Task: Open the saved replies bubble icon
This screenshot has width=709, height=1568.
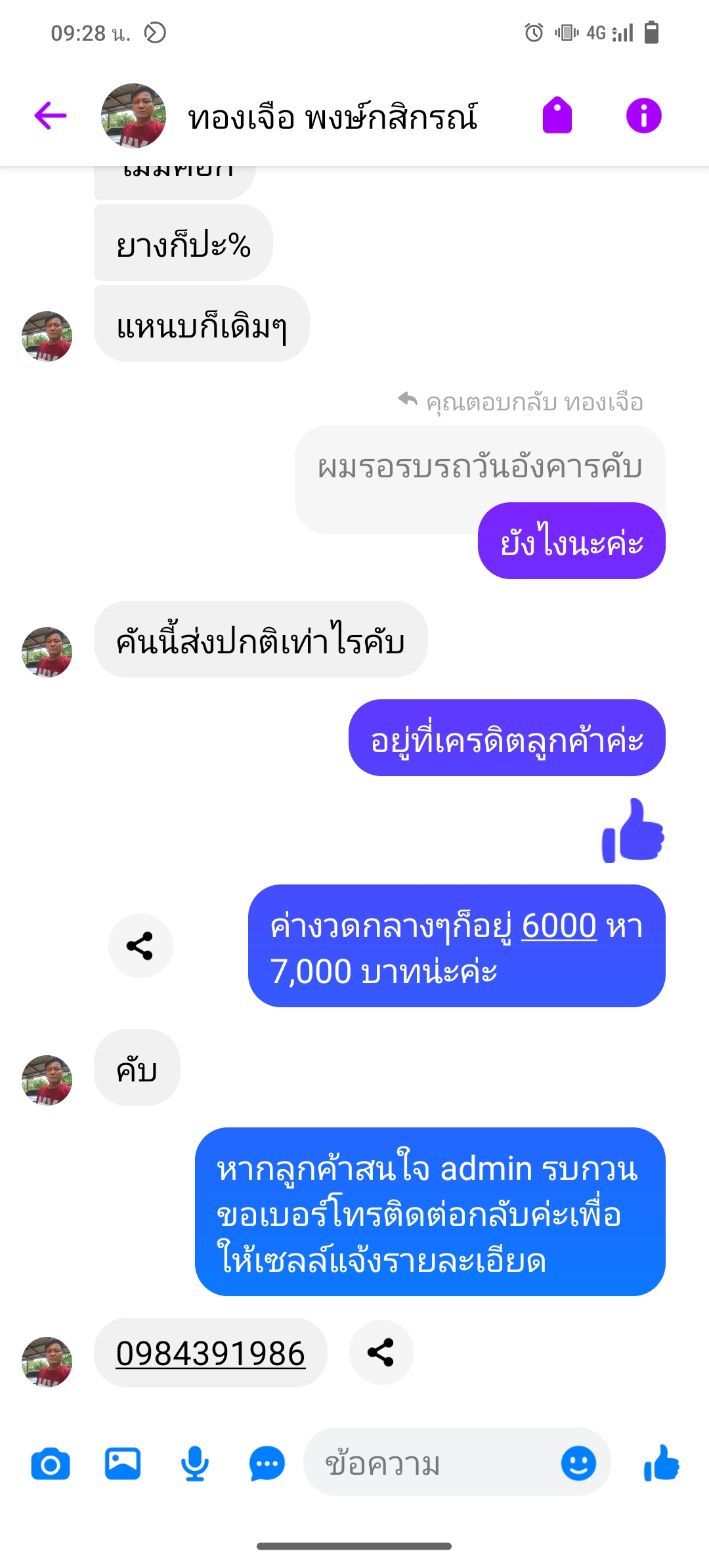Action: tap(267, 1464)
